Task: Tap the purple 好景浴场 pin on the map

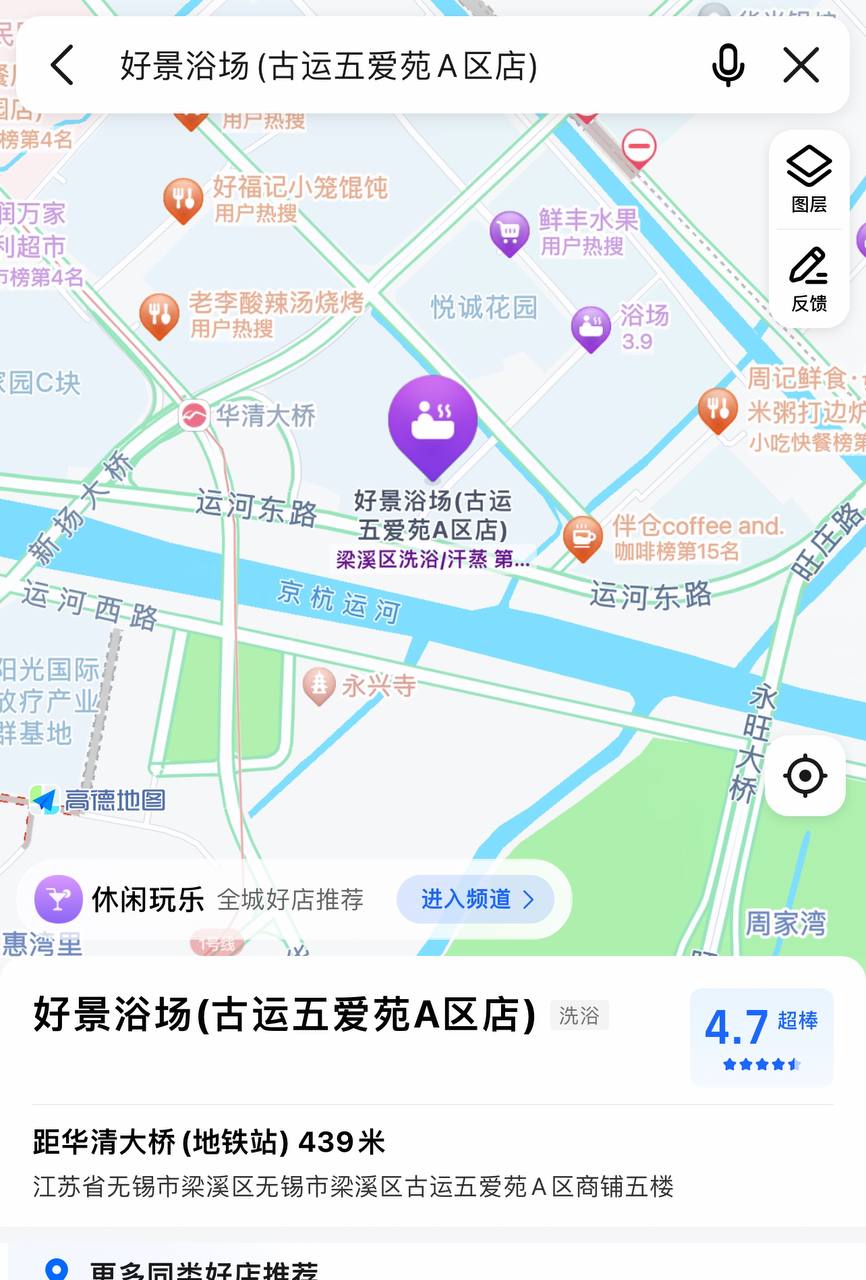Action: tap(433, 422)
